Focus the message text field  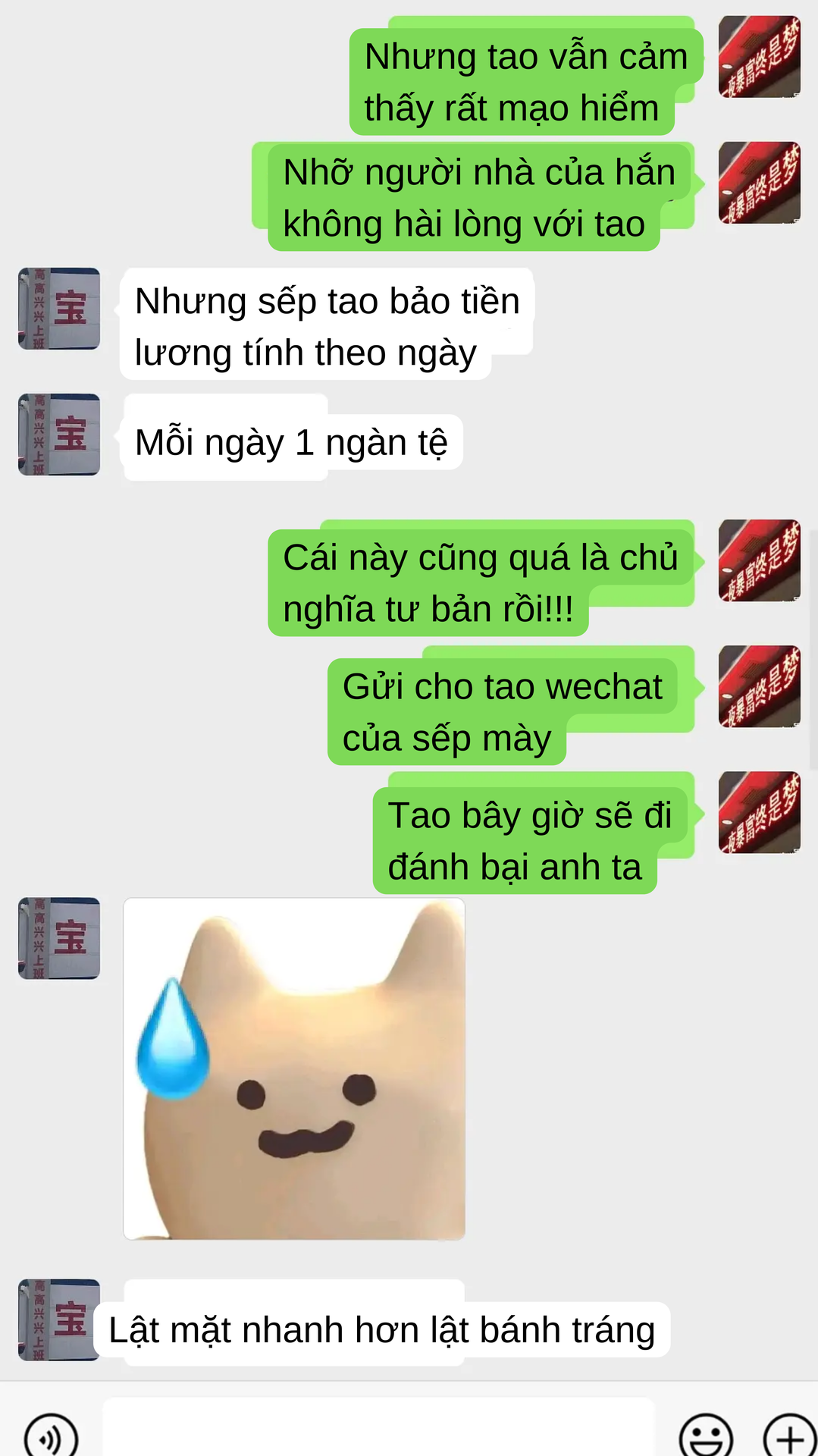[x=378, y=1429]
